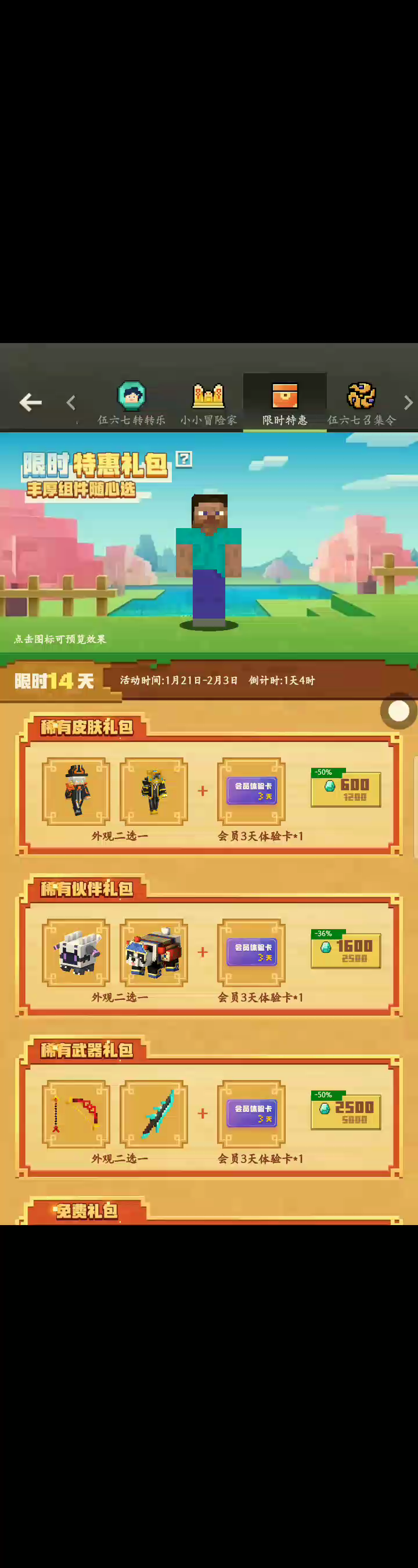Screen dimensions: 418x1568
Task: View member trial card in 稀有皮肤礼包
Action: pos(251,791)
